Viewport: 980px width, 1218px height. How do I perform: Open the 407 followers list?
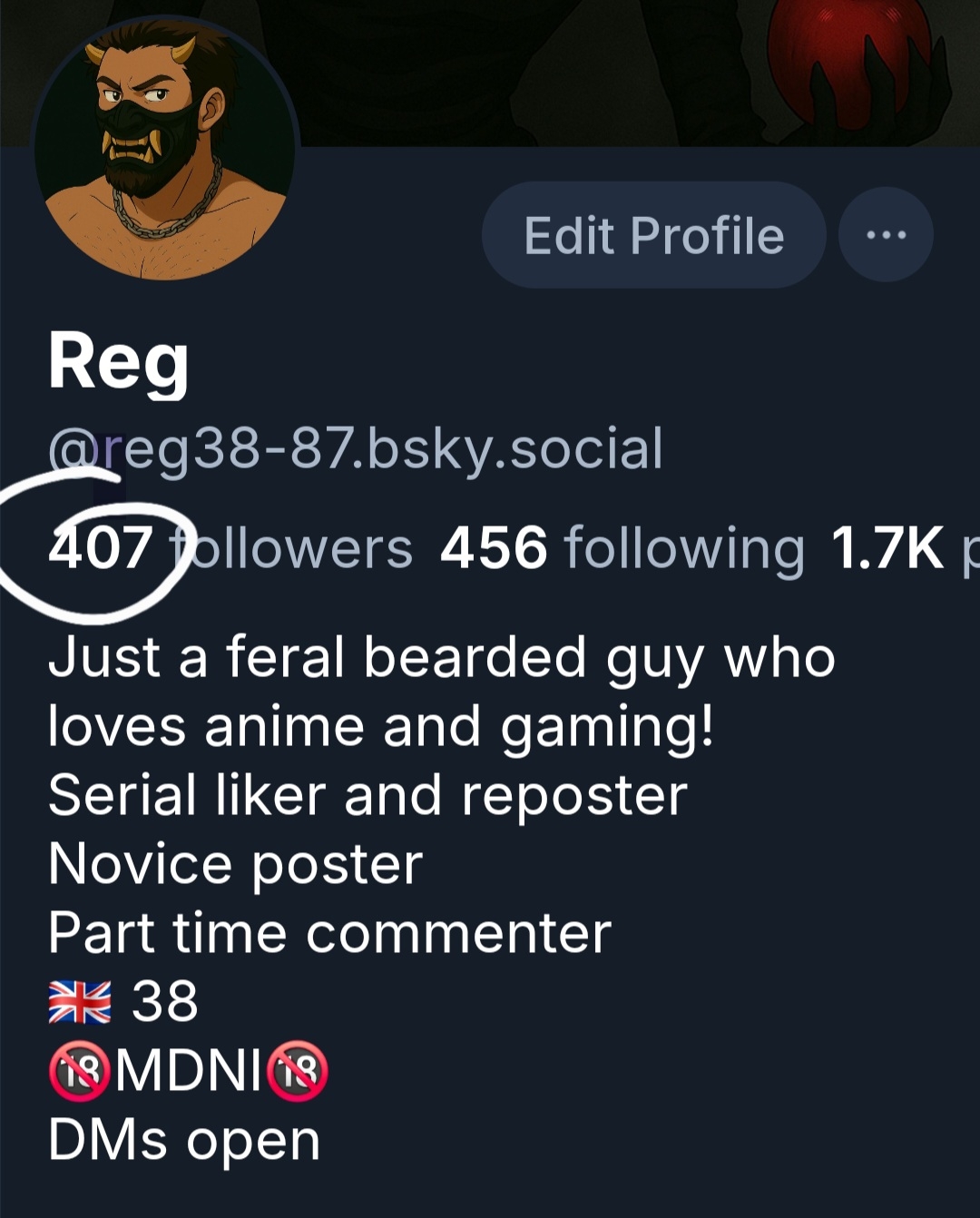coord(230,549)
